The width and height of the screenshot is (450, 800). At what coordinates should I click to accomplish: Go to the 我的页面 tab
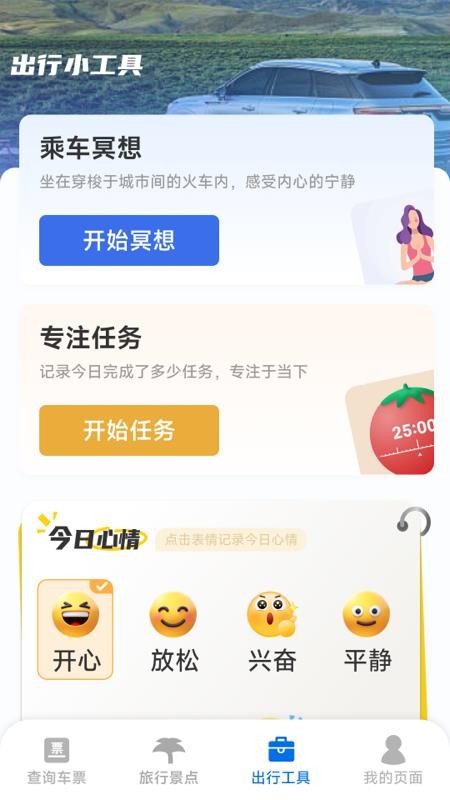(393, 761)
